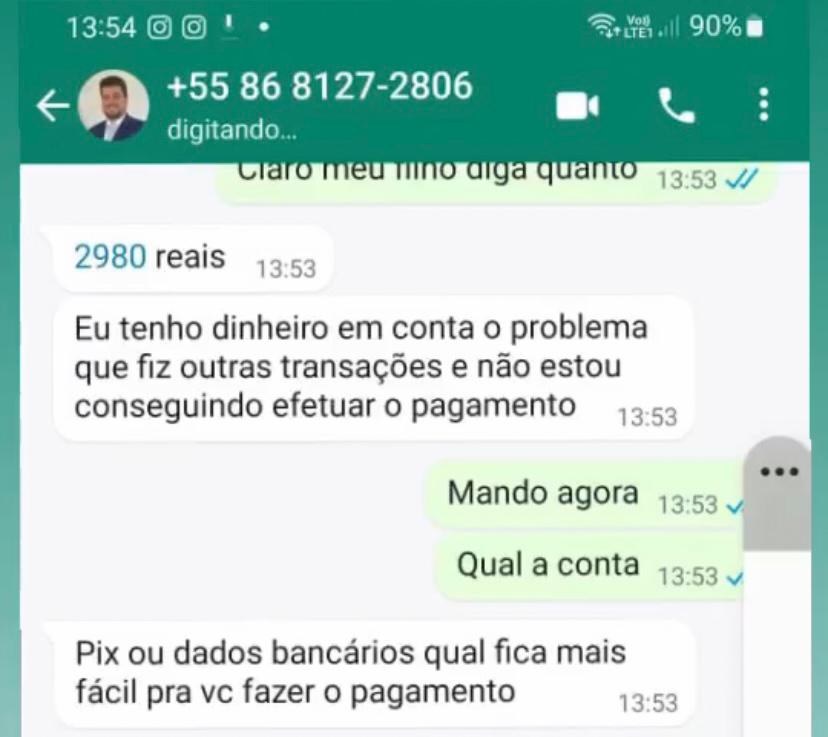Viewport: 828px width, 737px height.
Task: Tap the blue 2980 number link
Action: point(110,258)
